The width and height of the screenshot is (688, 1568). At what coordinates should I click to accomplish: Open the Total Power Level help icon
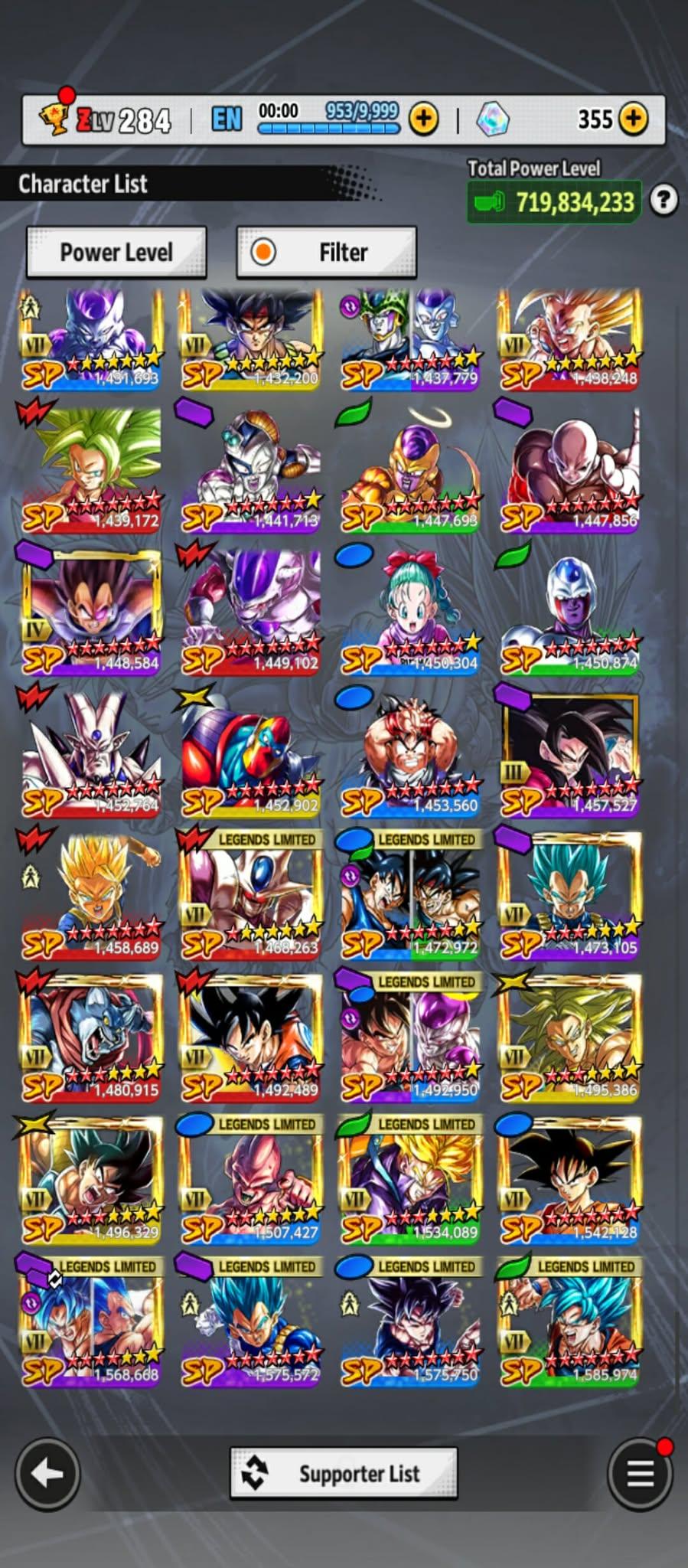(663, 201)
